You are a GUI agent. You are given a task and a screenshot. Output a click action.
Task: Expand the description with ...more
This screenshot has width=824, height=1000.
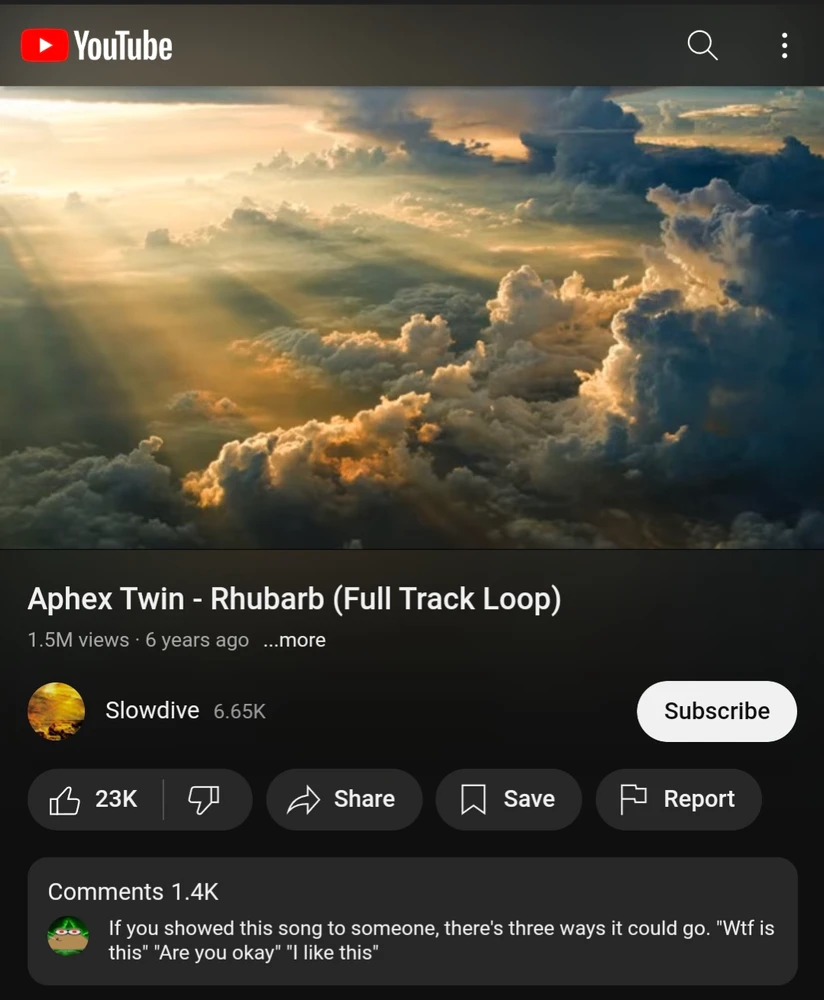pos(294,640)
